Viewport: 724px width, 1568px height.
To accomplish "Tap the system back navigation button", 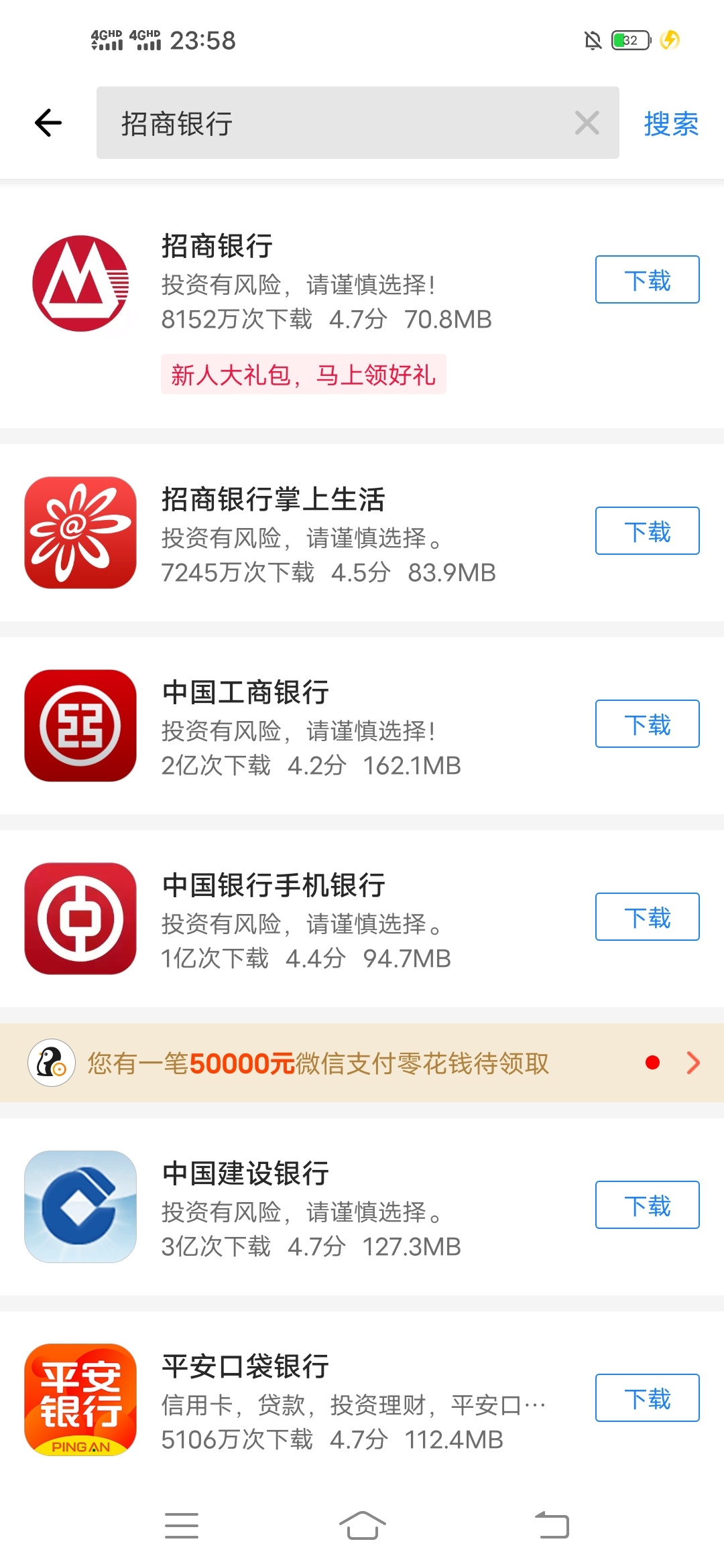I will coord(552,1525).
